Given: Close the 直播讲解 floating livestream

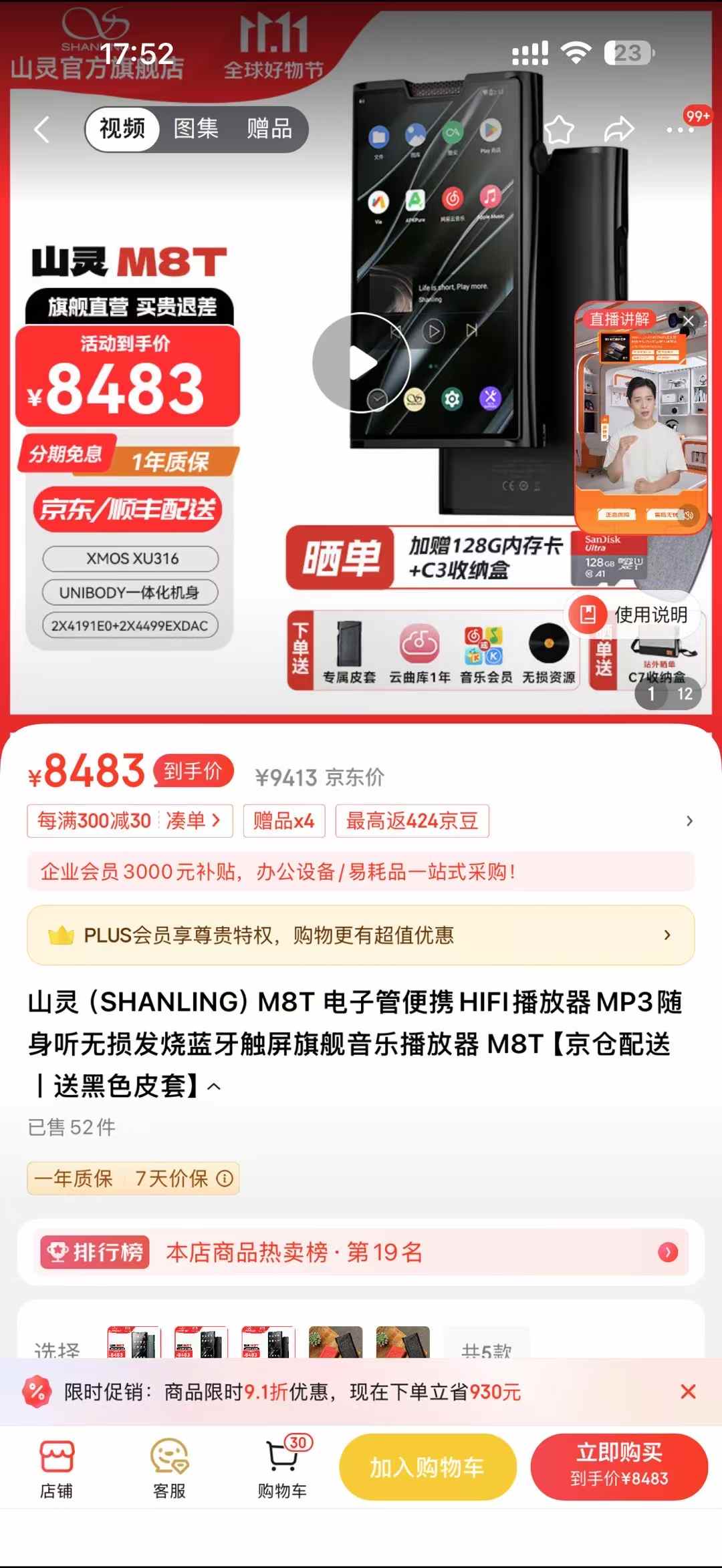Looking at the screenshot, I should [x=689, y=321].
